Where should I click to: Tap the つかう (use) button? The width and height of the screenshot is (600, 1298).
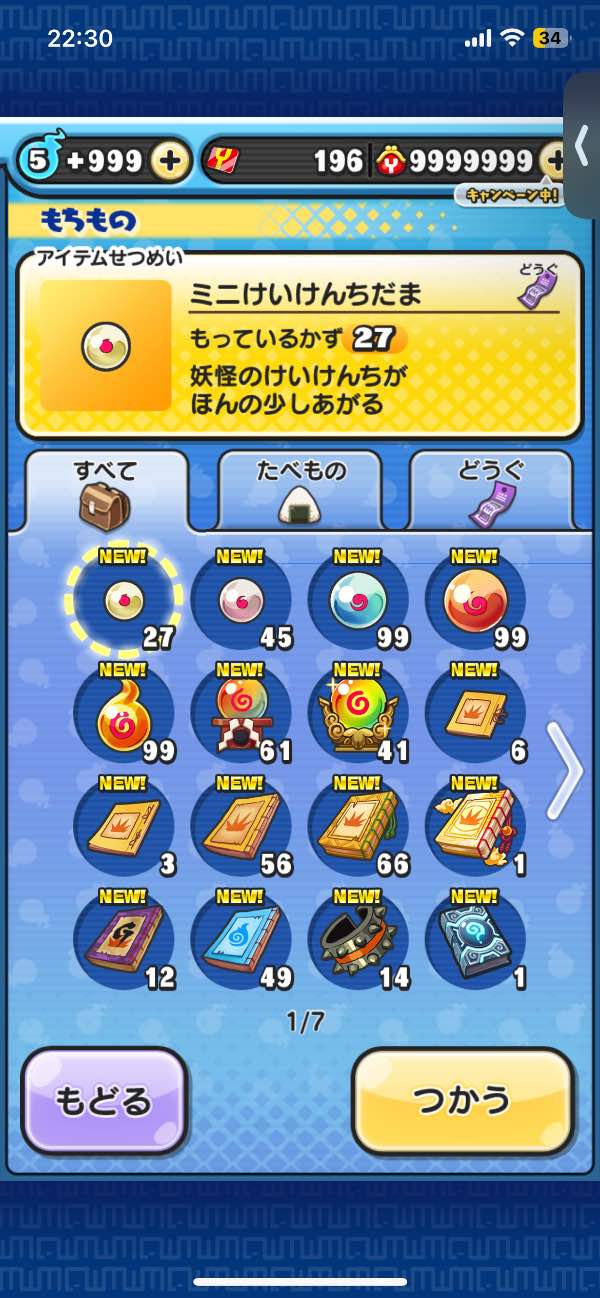point(463,1100)
